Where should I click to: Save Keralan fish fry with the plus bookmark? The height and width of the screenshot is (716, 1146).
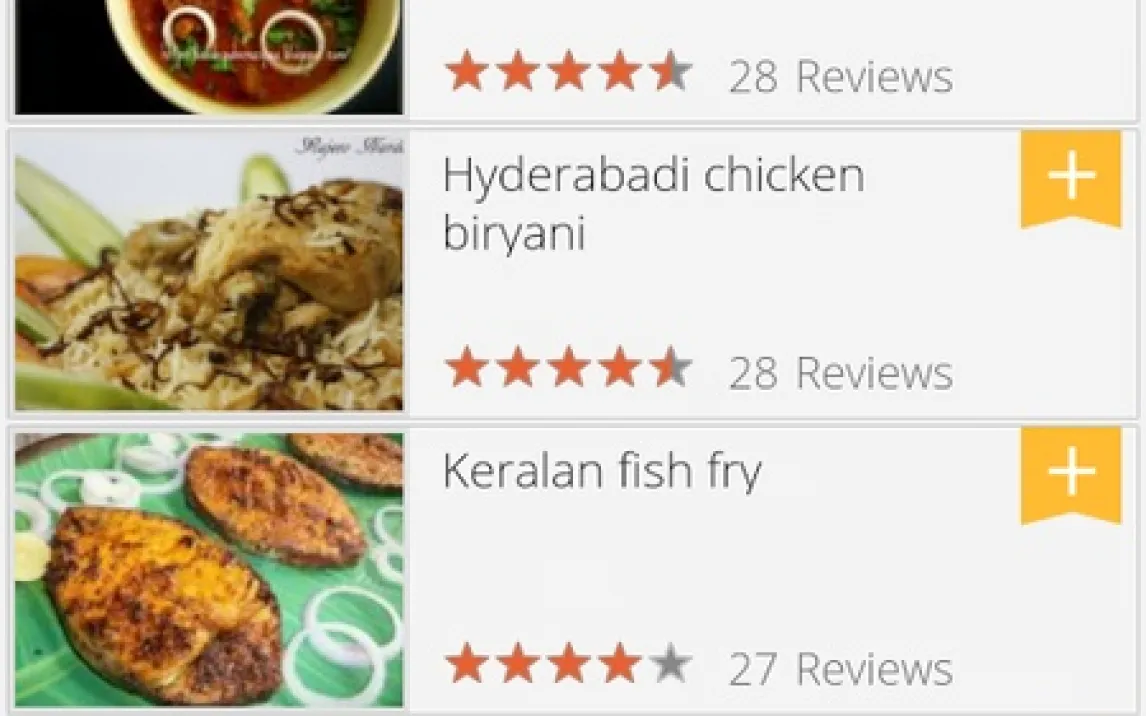(x=1070, y=473)
